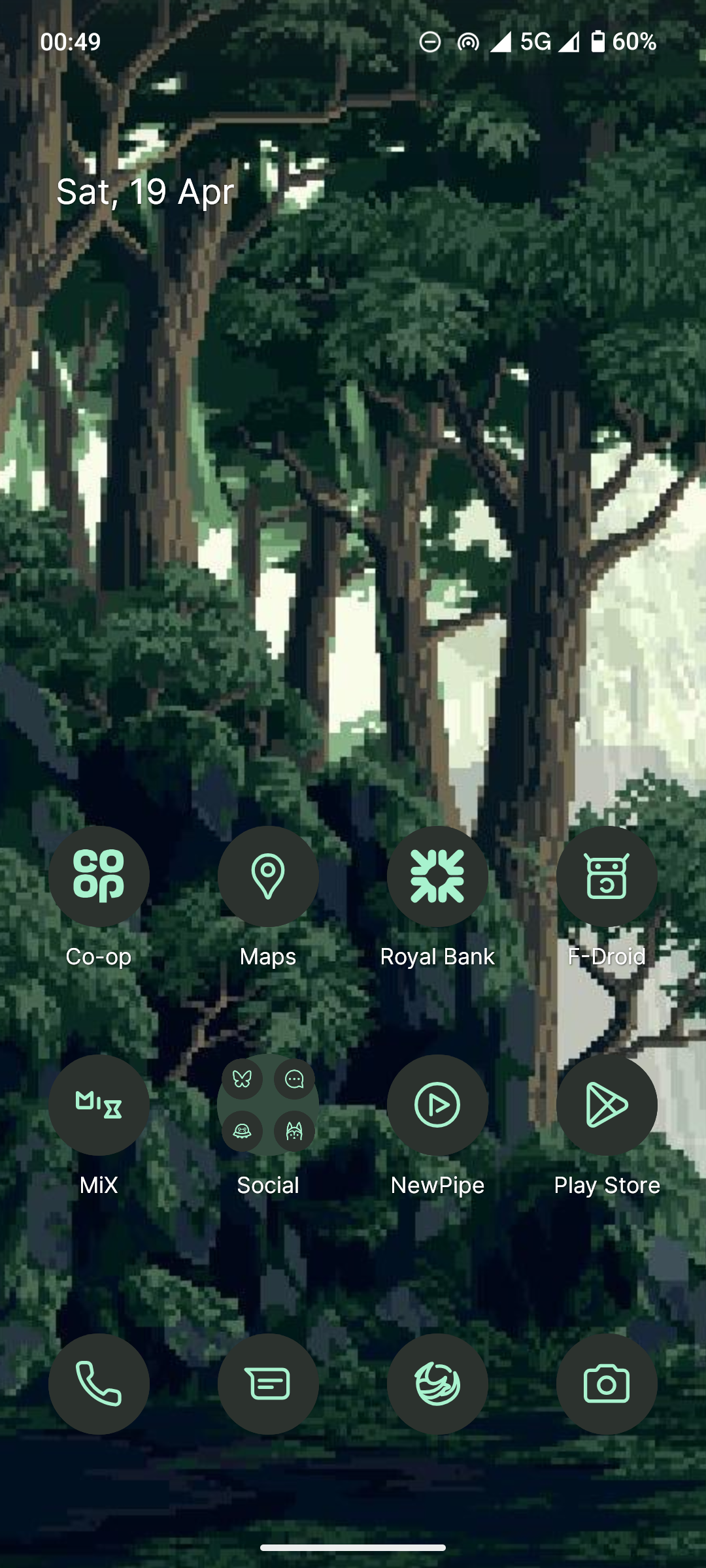Screen dimensions: 706x1568
Task: Open the Messages app in the dock
Action: click(268, 1384)
